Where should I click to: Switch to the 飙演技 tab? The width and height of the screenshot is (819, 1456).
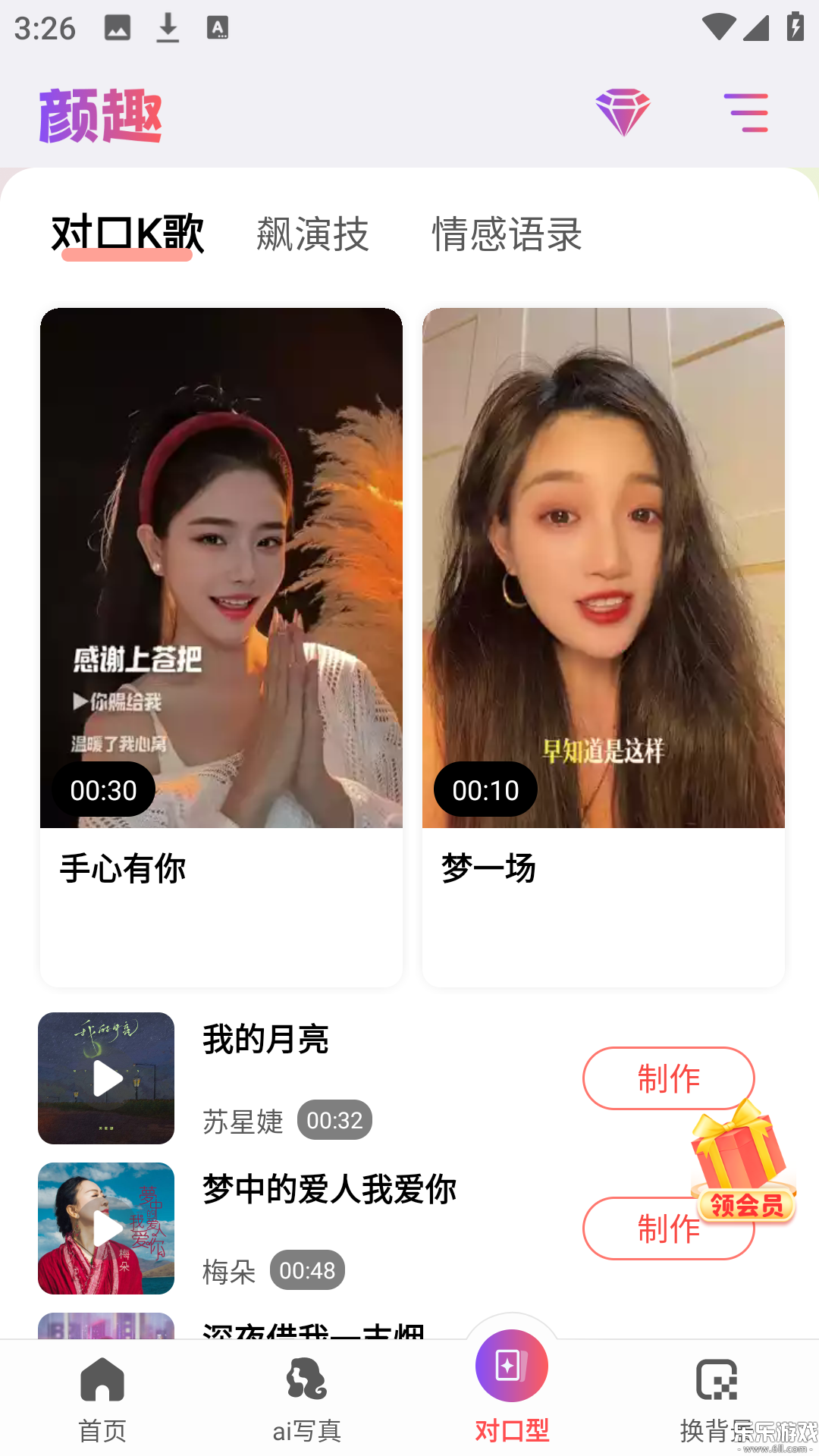coord(311,236)
